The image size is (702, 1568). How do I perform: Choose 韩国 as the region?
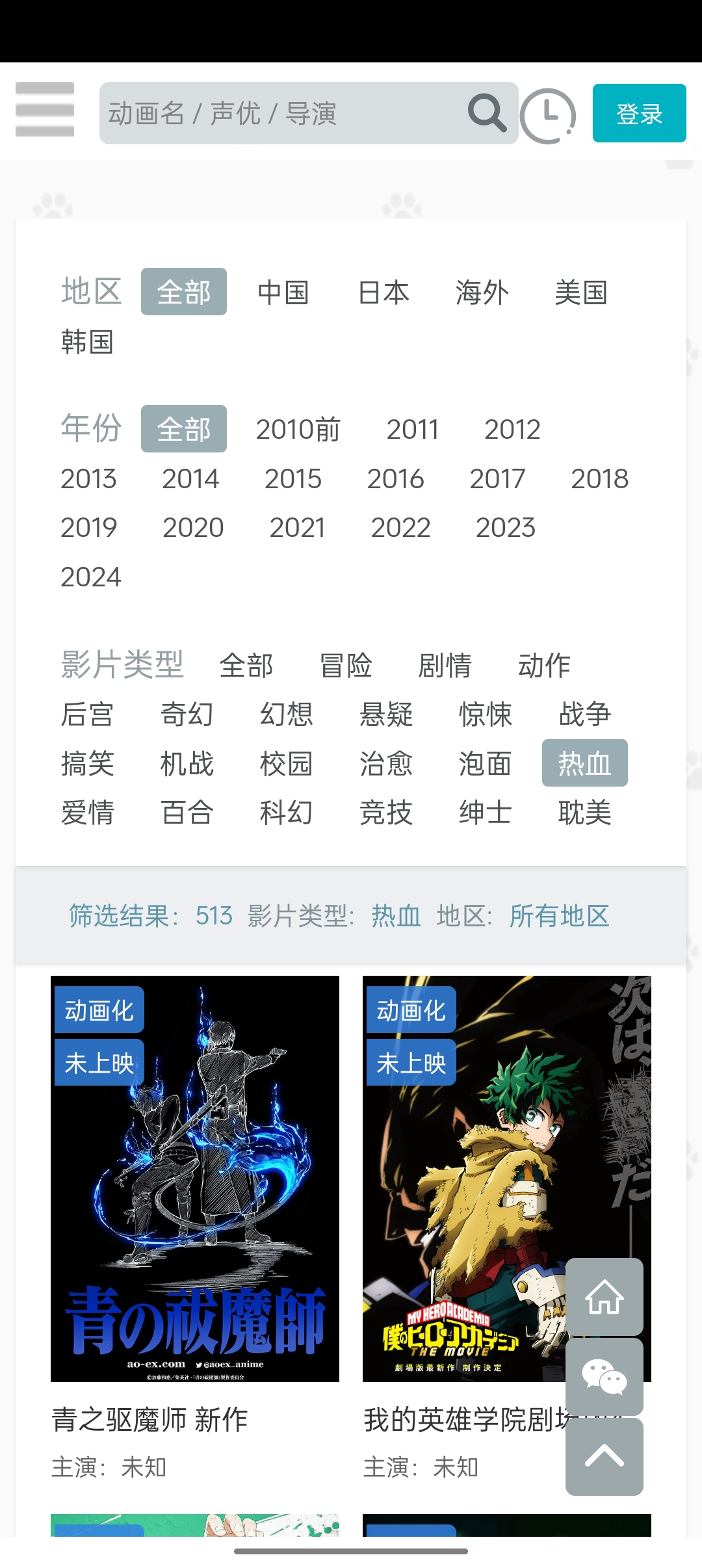pos(87,341)
